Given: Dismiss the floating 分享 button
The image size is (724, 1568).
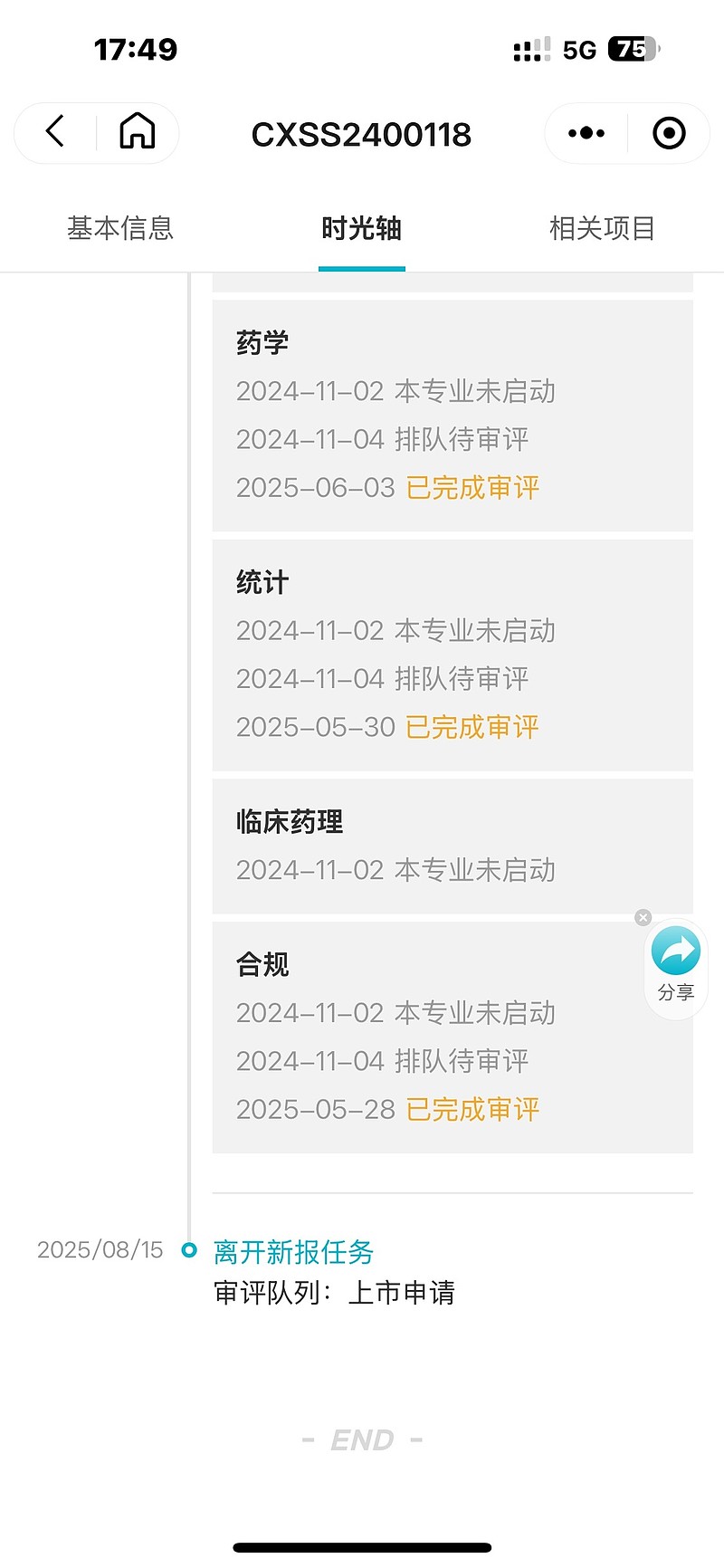Looking at the screenshot, I should coord(643,917).
